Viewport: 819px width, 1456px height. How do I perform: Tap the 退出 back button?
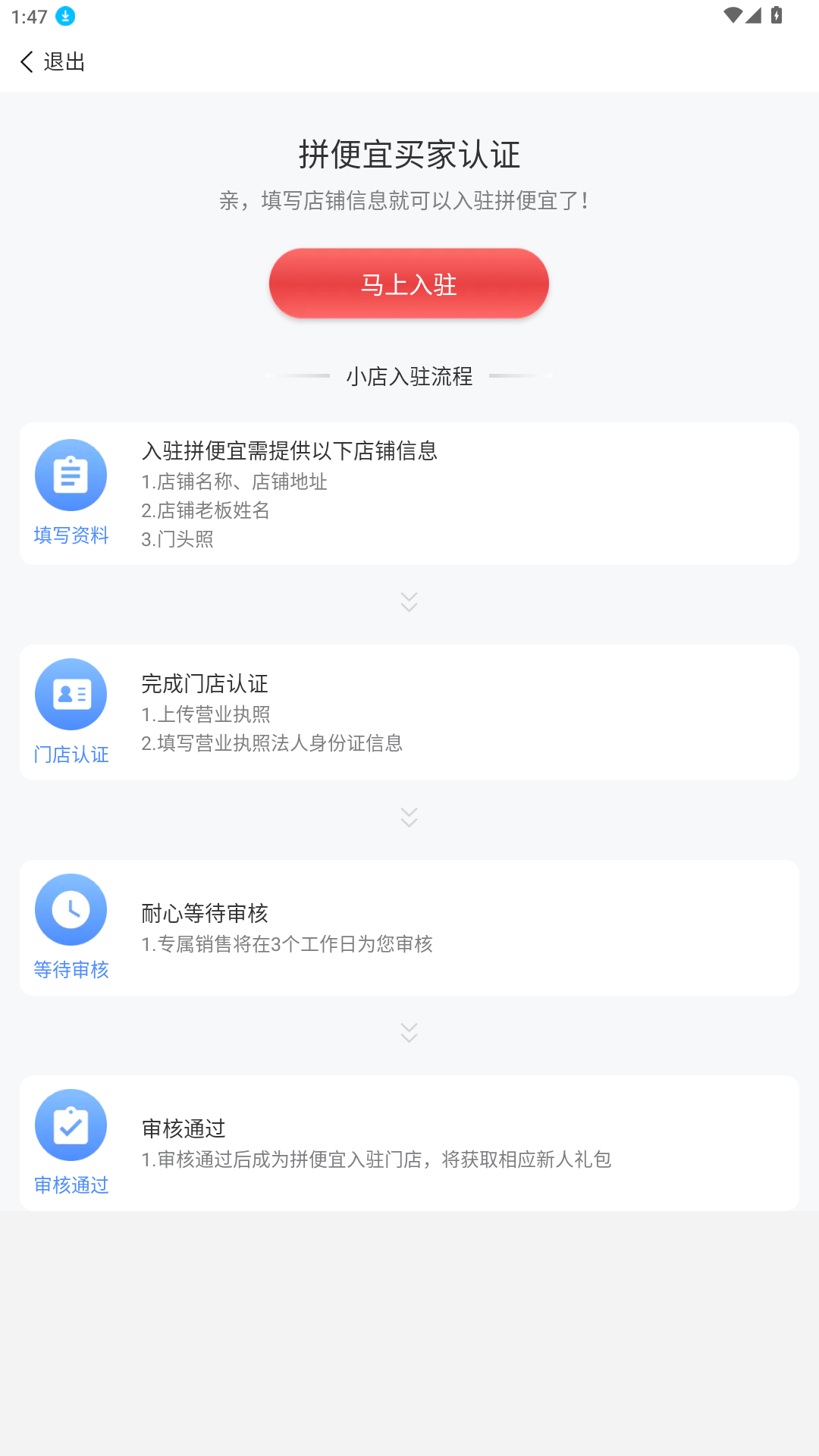pos(52,61)
